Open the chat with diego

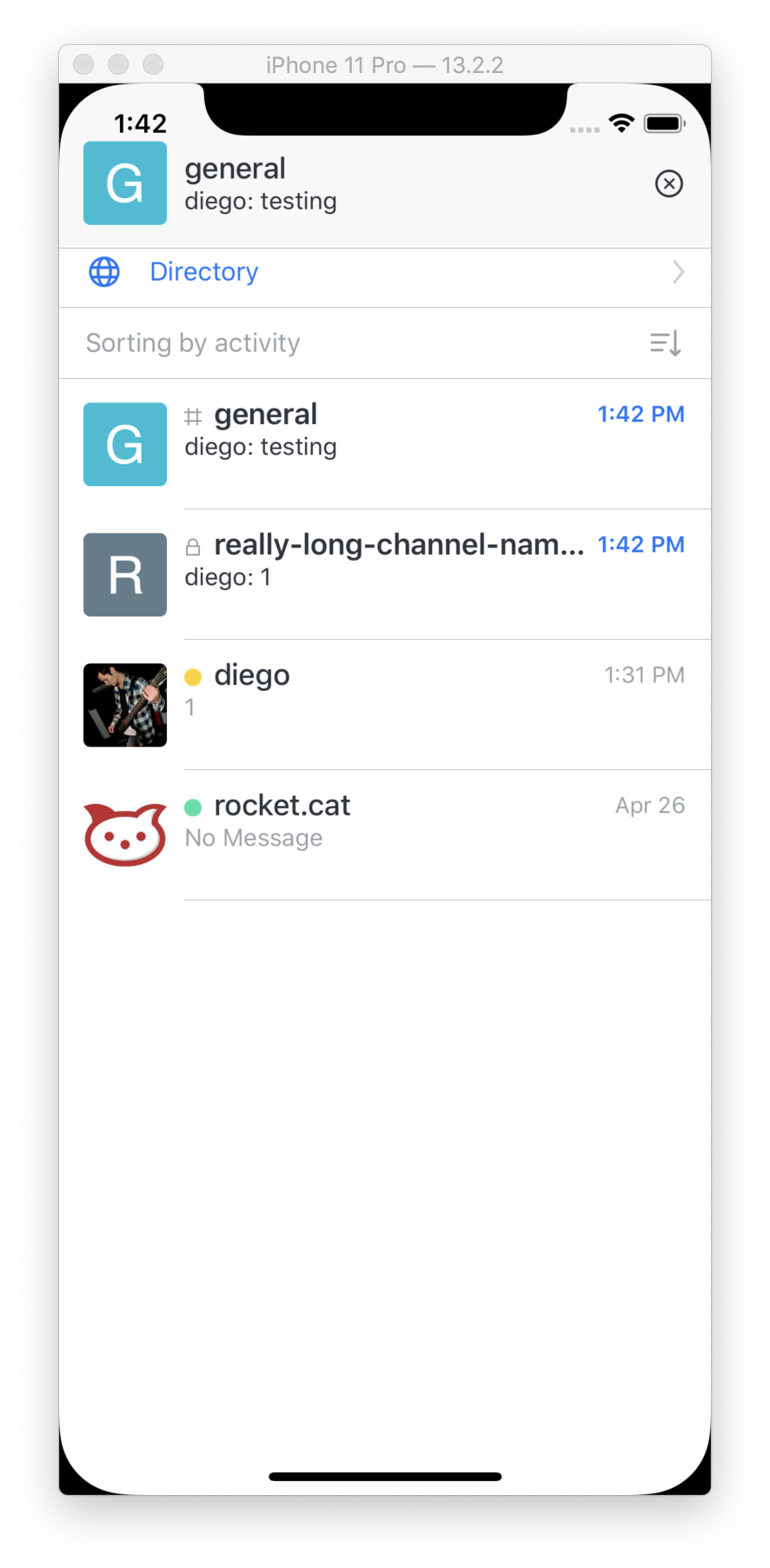pyautogui.click(x=384, y=704)
